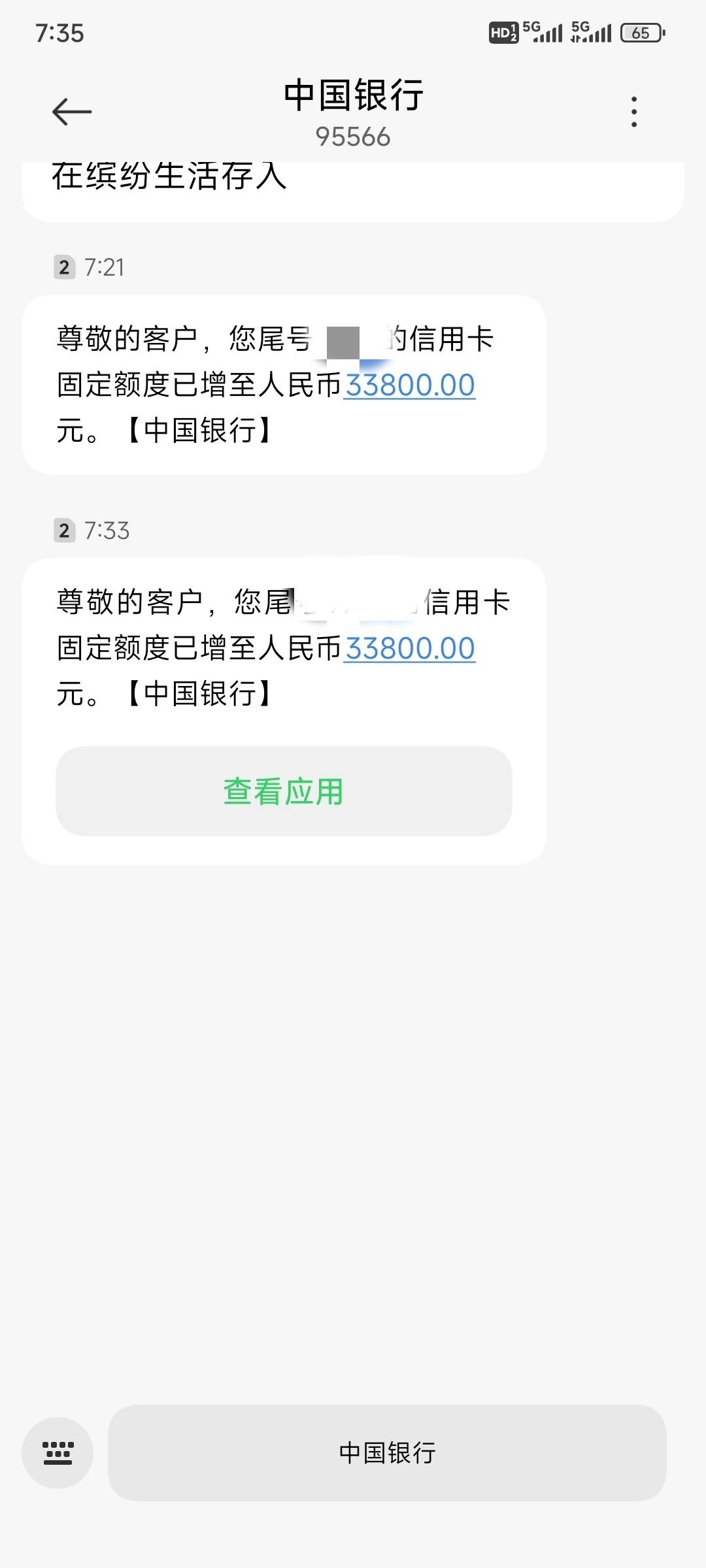
Task: Open the three-dot overflow menu
Action: 633,112
